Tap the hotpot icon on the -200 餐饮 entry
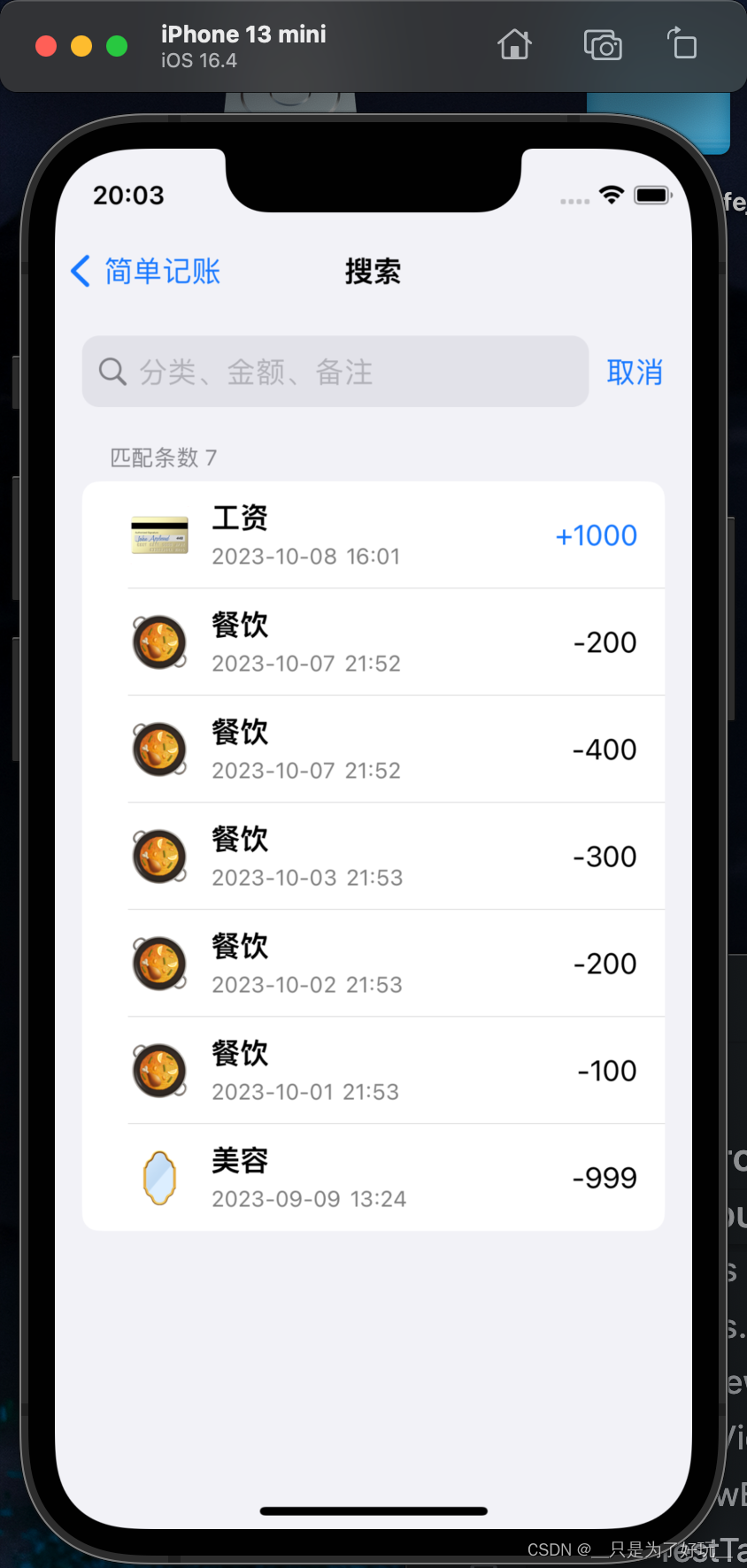 (159, 642)
